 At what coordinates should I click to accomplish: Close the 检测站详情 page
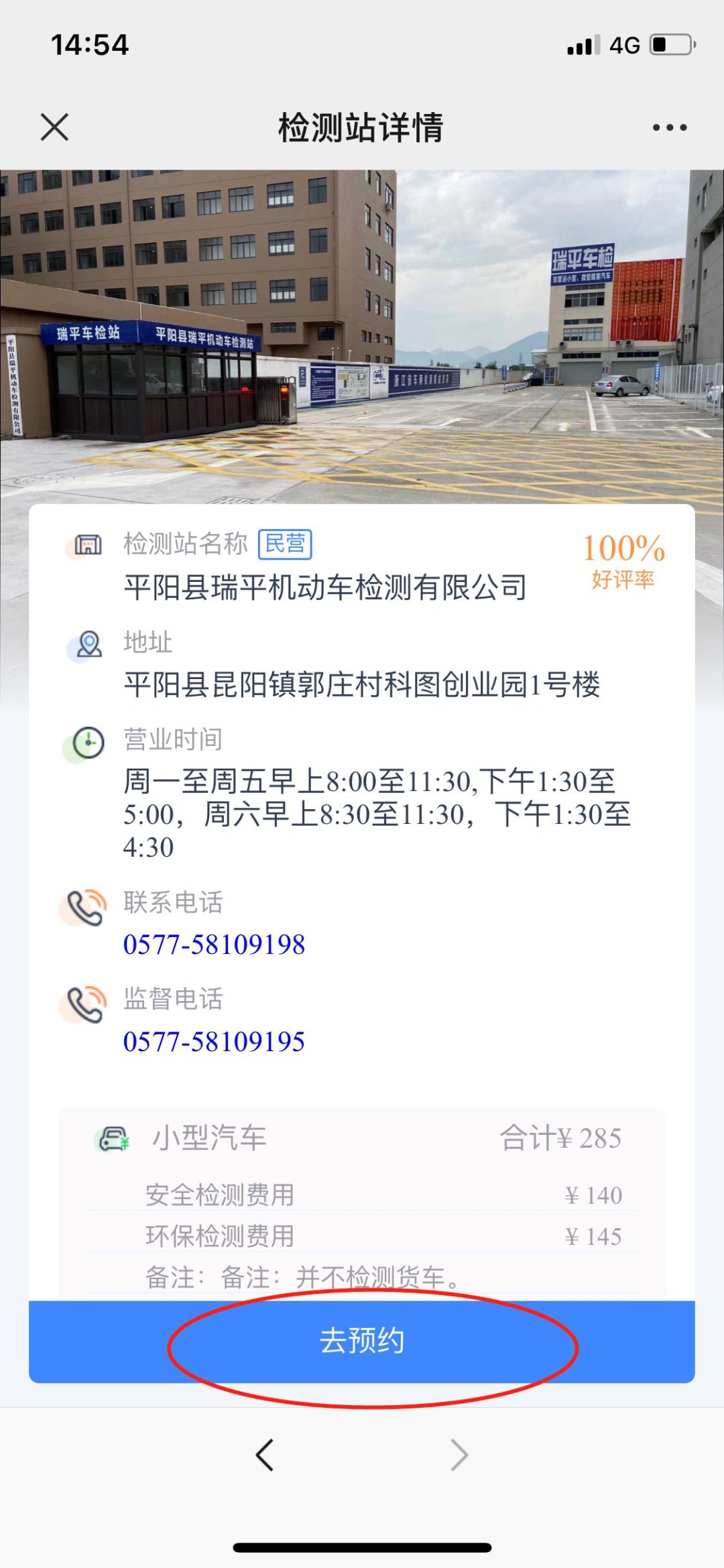(54, 127)
